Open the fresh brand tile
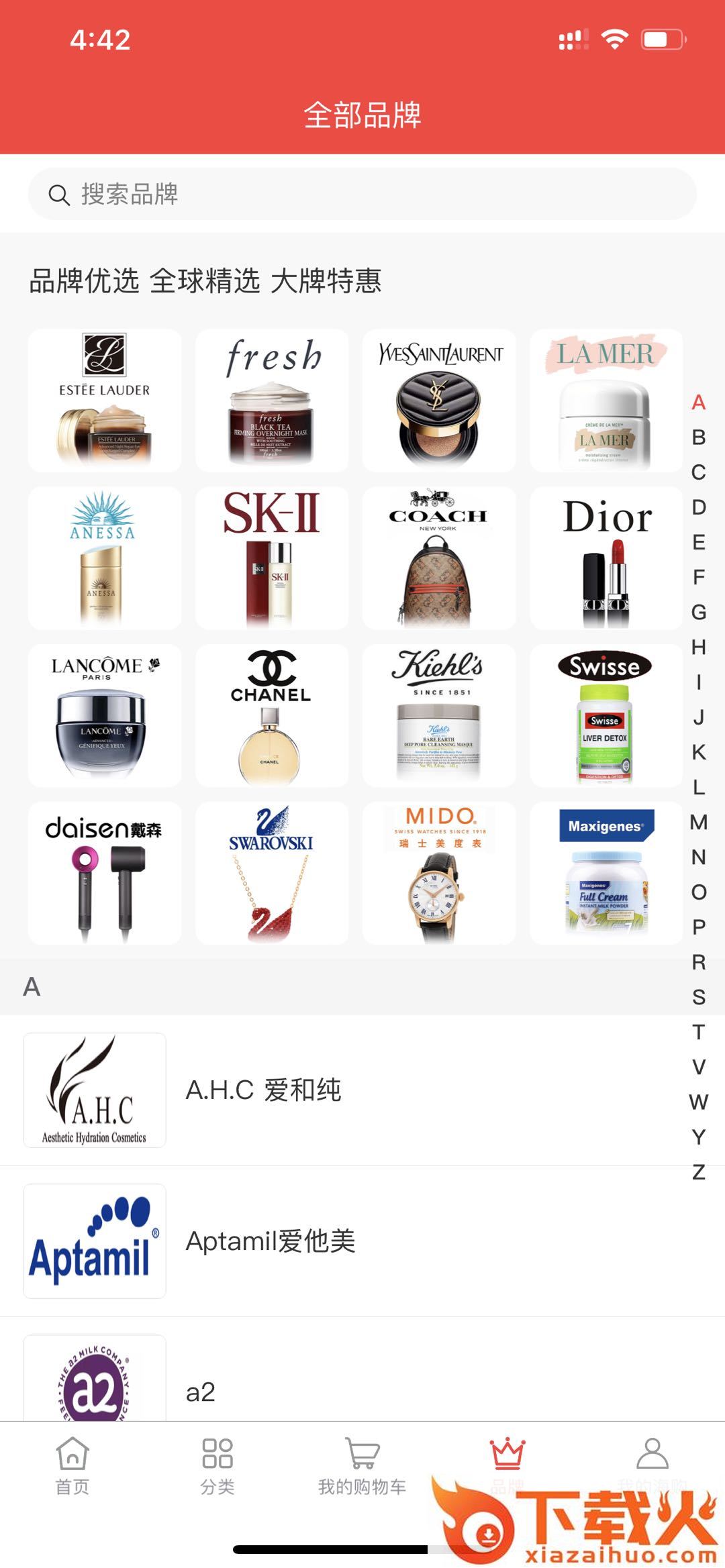Screen dimensions: 725x1568 pyautogui.click(x=272, y=401)
